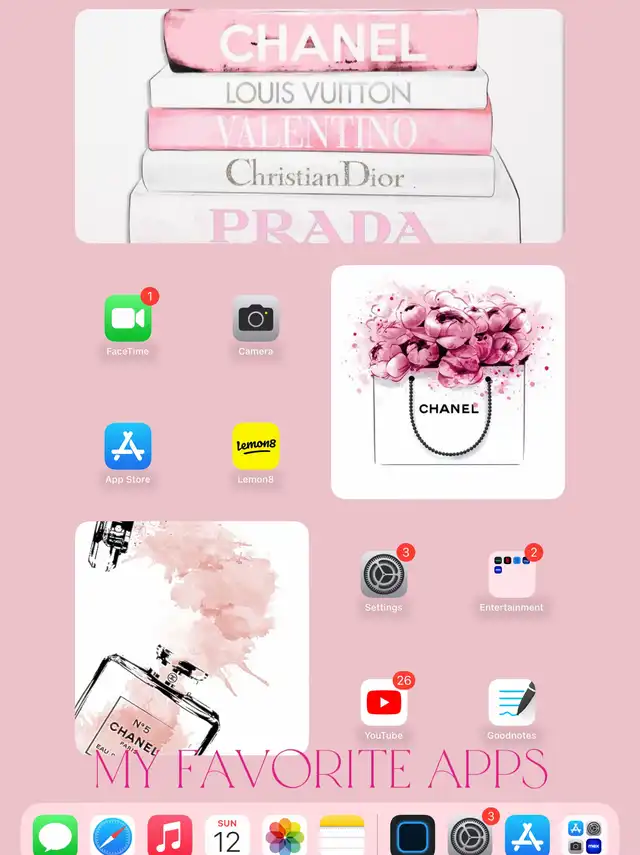Open Goodnotes
The height and width of the screenshot is (855, 640).
point(512,702)
